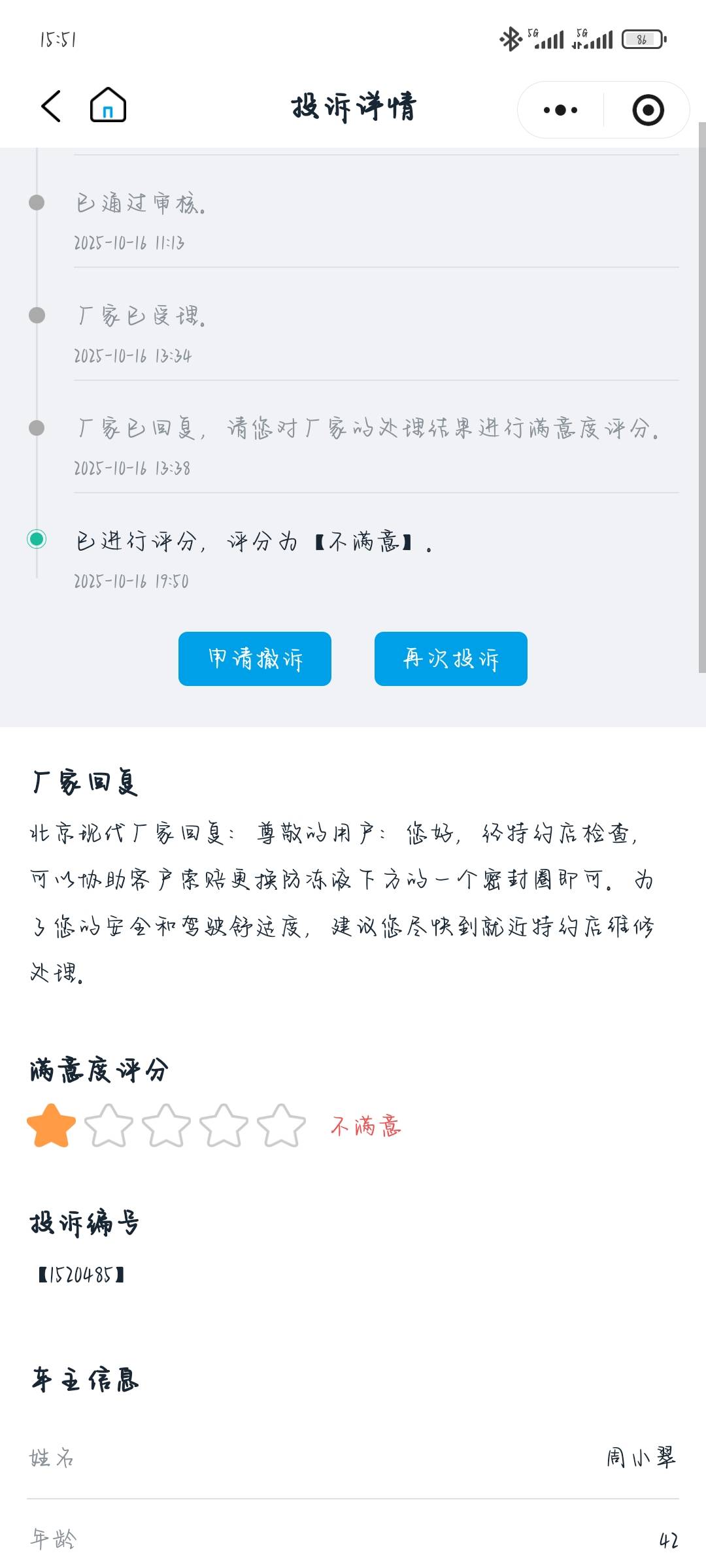706x1568 pixels.
Task: Go back from 投诉详情 page
Action: [51, 106]
